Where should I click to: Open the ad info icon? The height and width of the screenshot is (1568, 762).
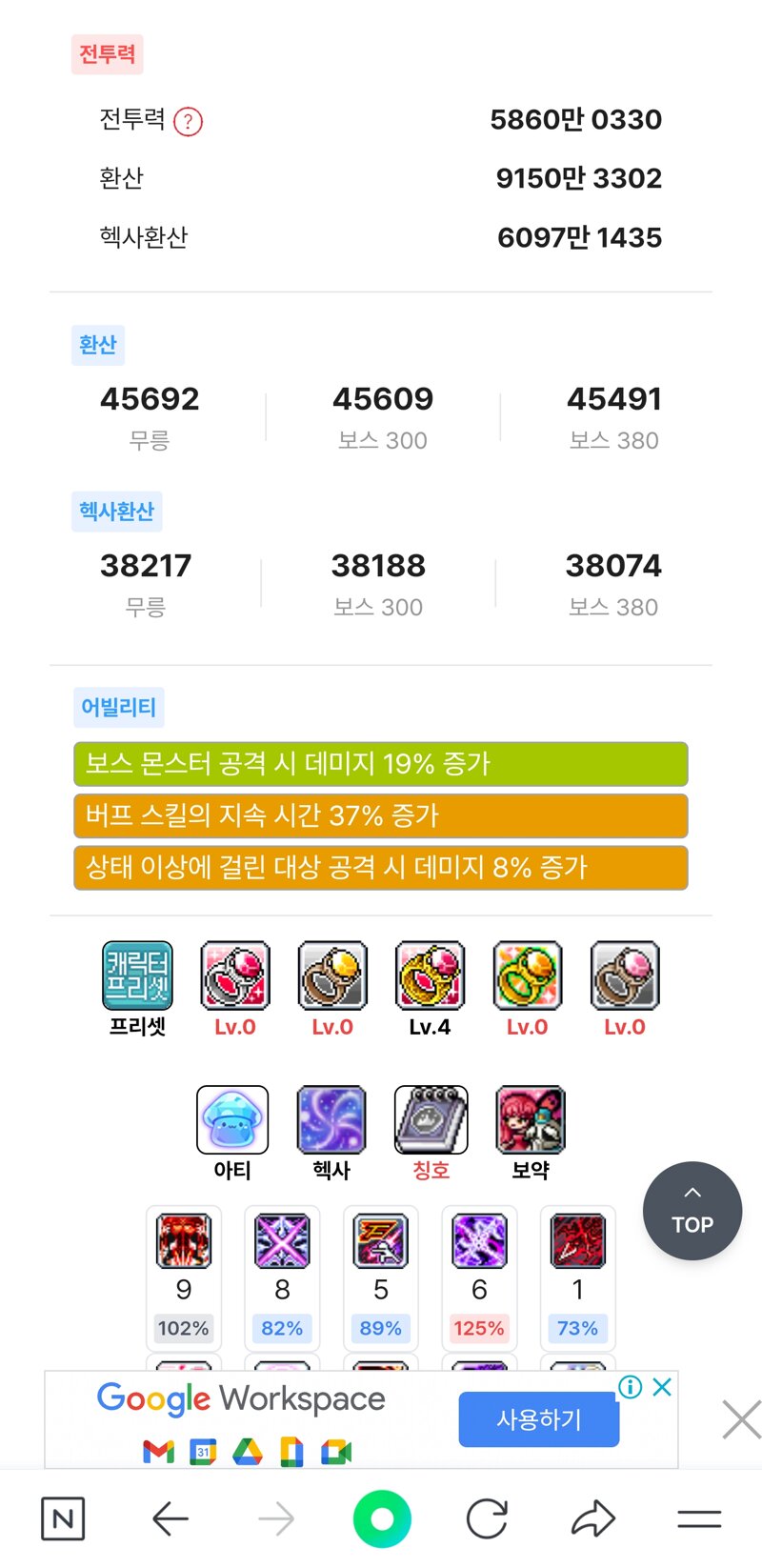pyautogui.click(x=630, y=1387)
